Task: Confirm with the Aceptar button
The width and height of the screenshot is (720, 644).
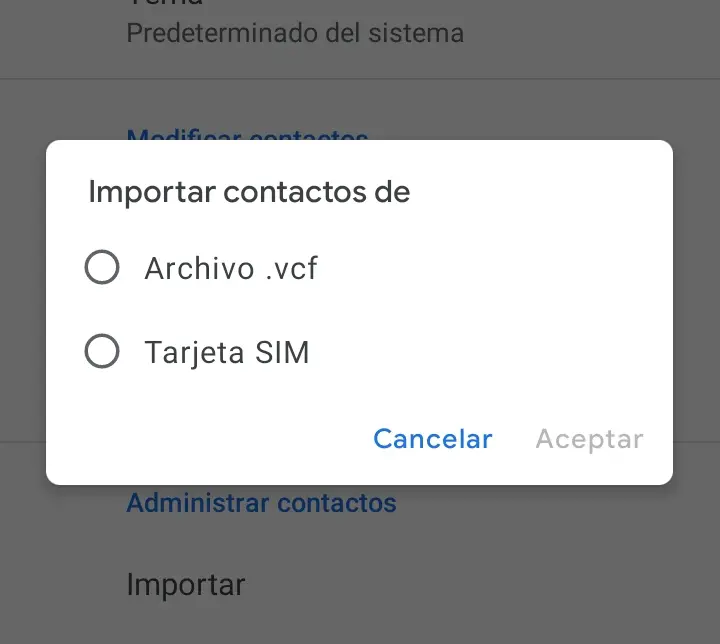Action: pyautogui.click(x=589, y=439)
